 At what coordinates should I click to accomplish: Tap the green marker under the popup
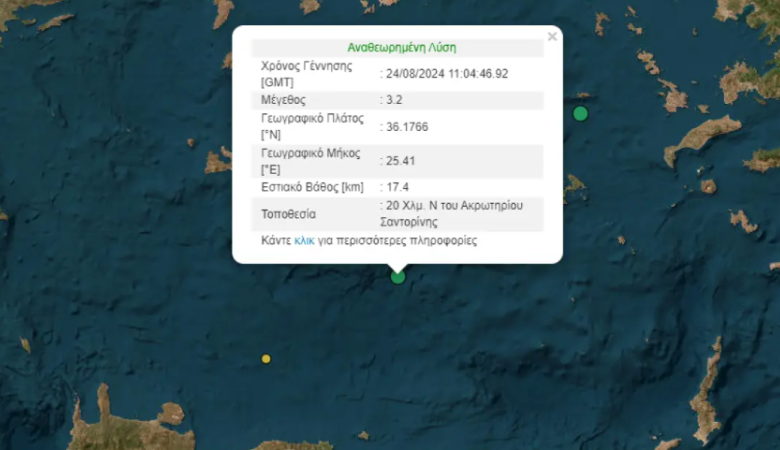[x=398, y=276]
